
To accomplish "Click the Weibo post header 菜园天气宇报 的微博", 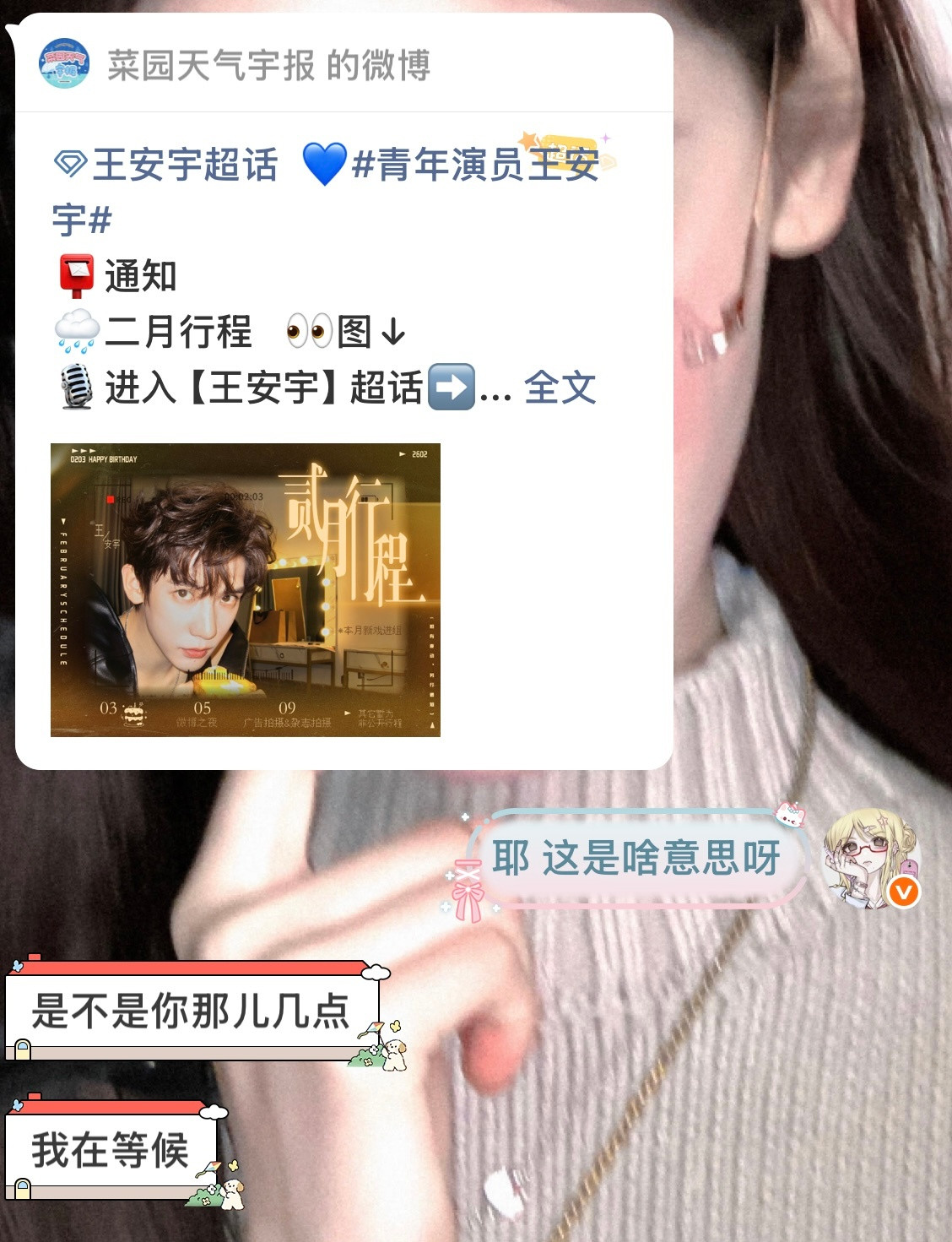I will click(x=270, y=68).
